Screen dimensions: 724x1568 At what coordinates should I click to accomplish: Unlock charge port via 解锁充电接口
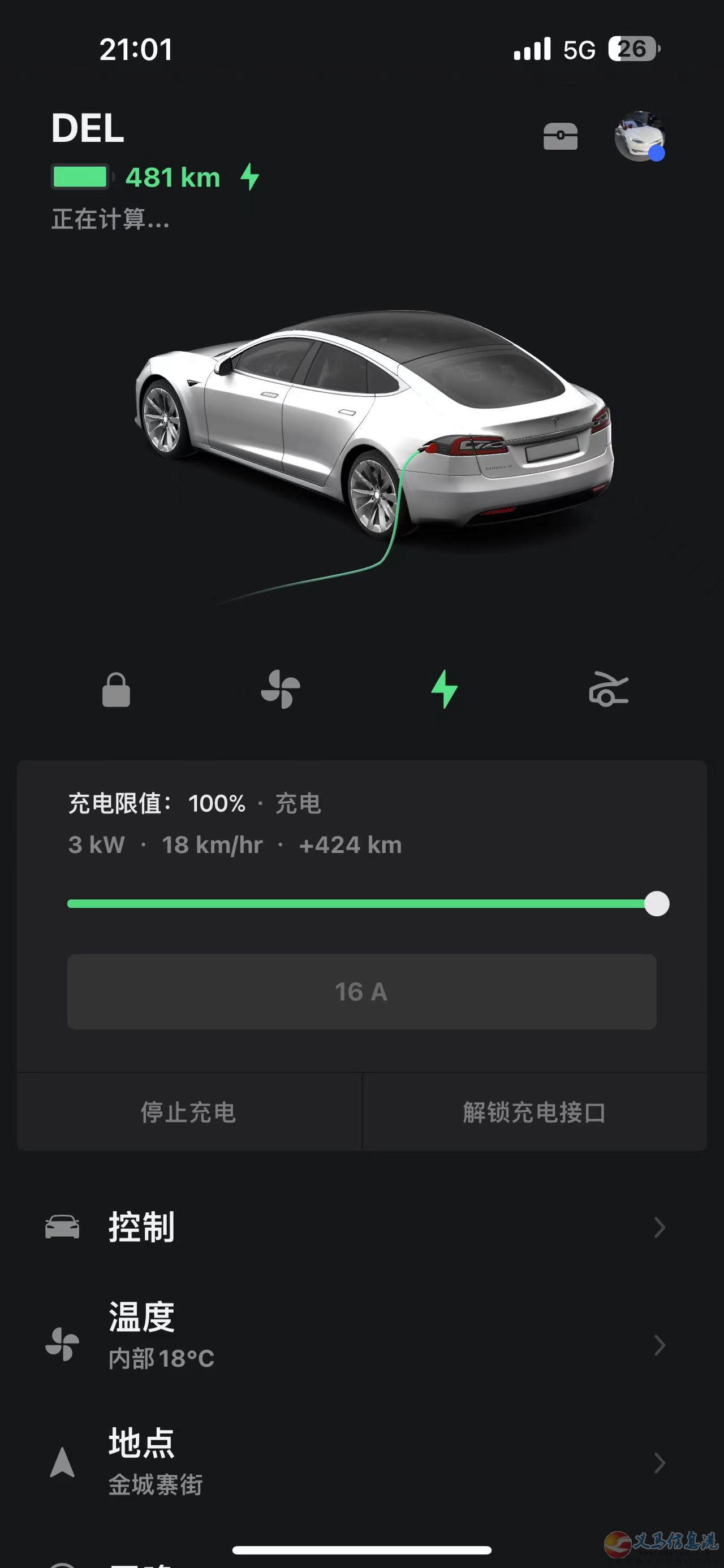pyautogui.click(x=534, y=1112)
